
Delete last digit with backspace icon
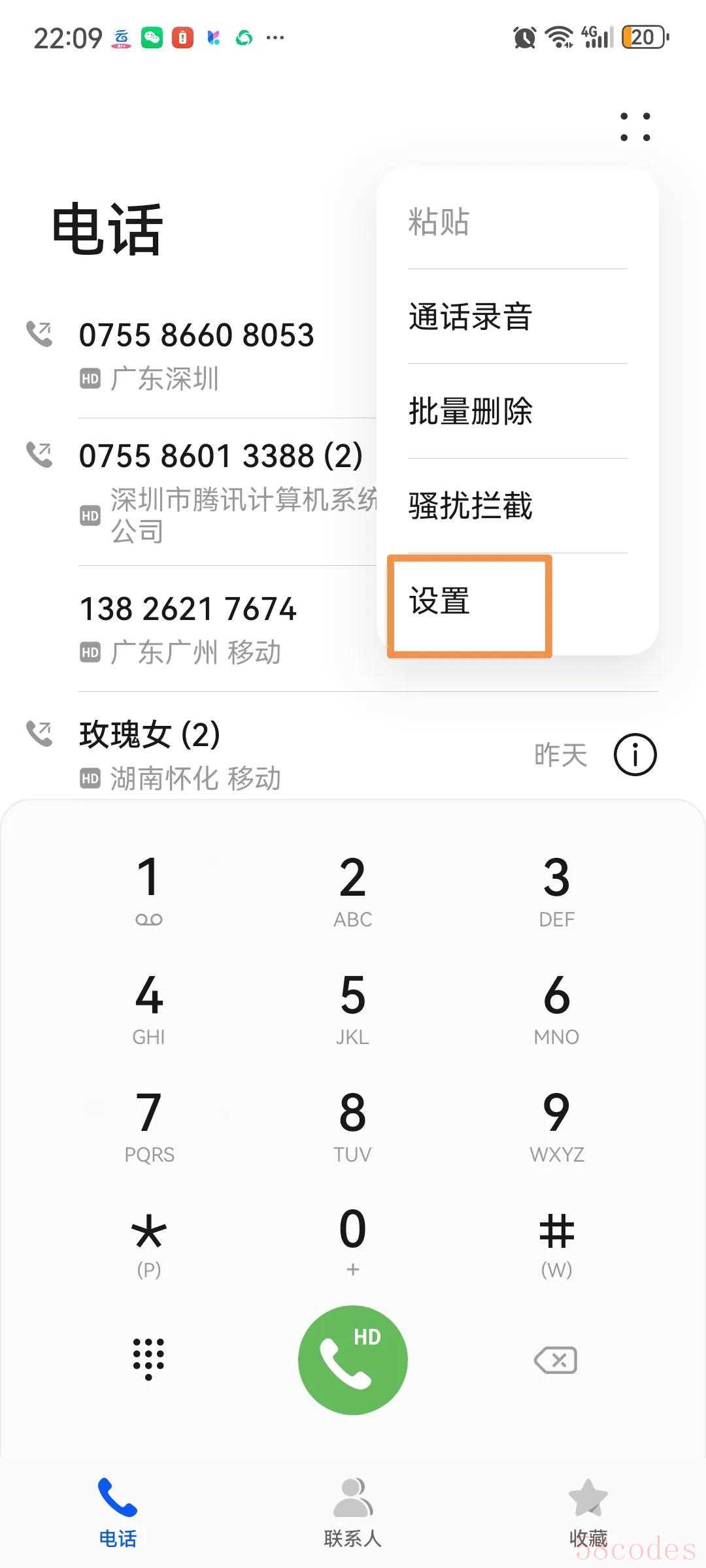(556, 1360)
